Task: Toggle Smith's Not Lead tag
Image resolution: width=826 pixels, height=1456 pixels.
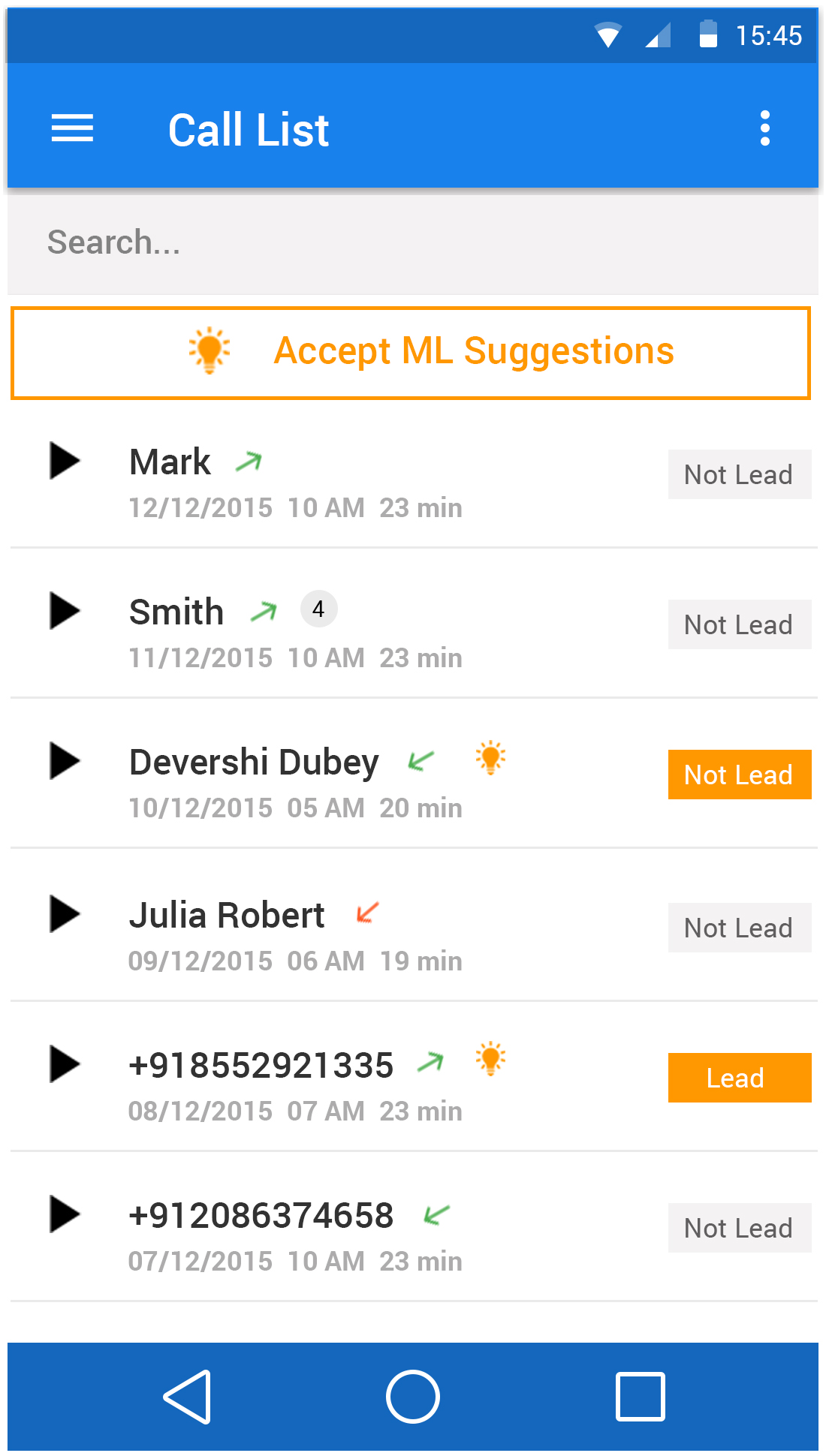Action: [x=739, y=624]
